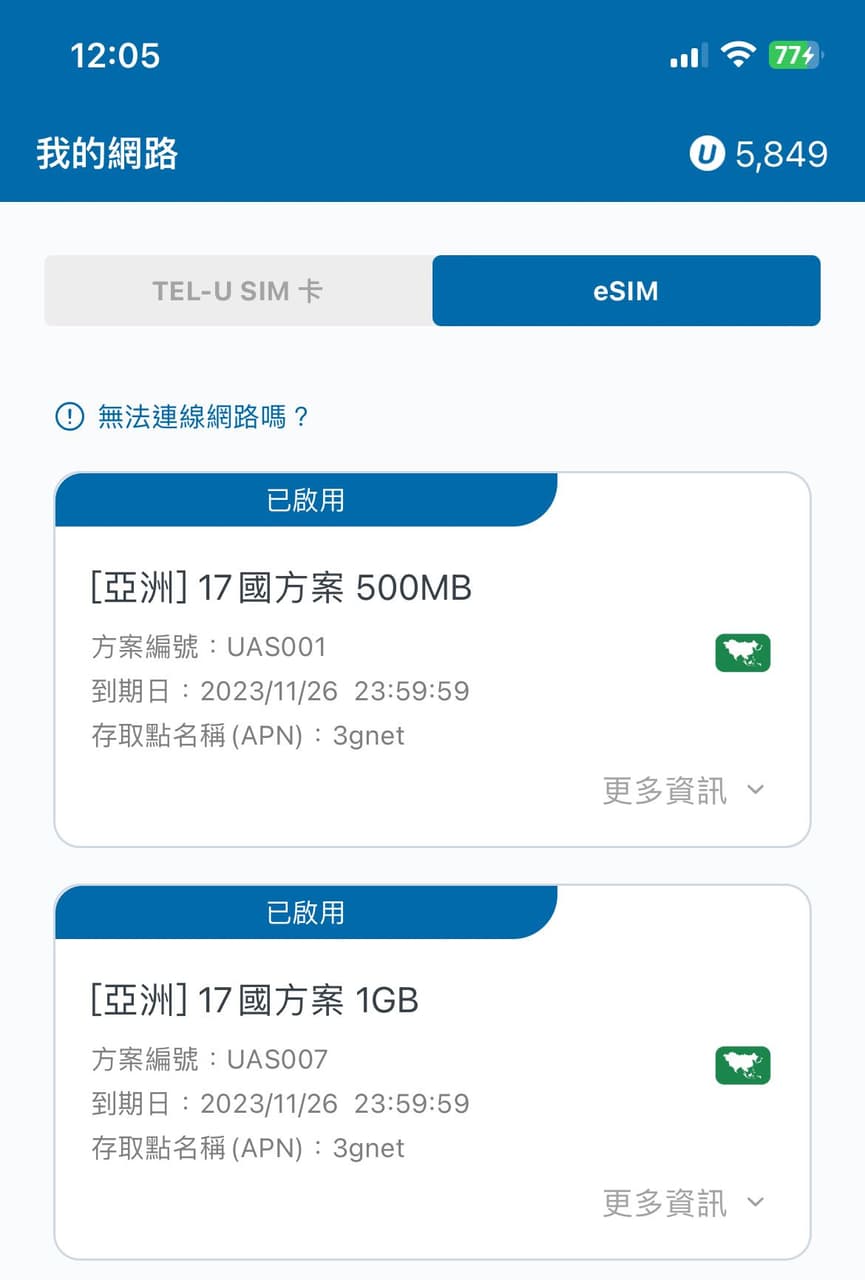Tap the Asia map icon on UAS001 card
The width and height of the screenshot is (865, 1280).
pyautogui.click(x=743, y=650)
